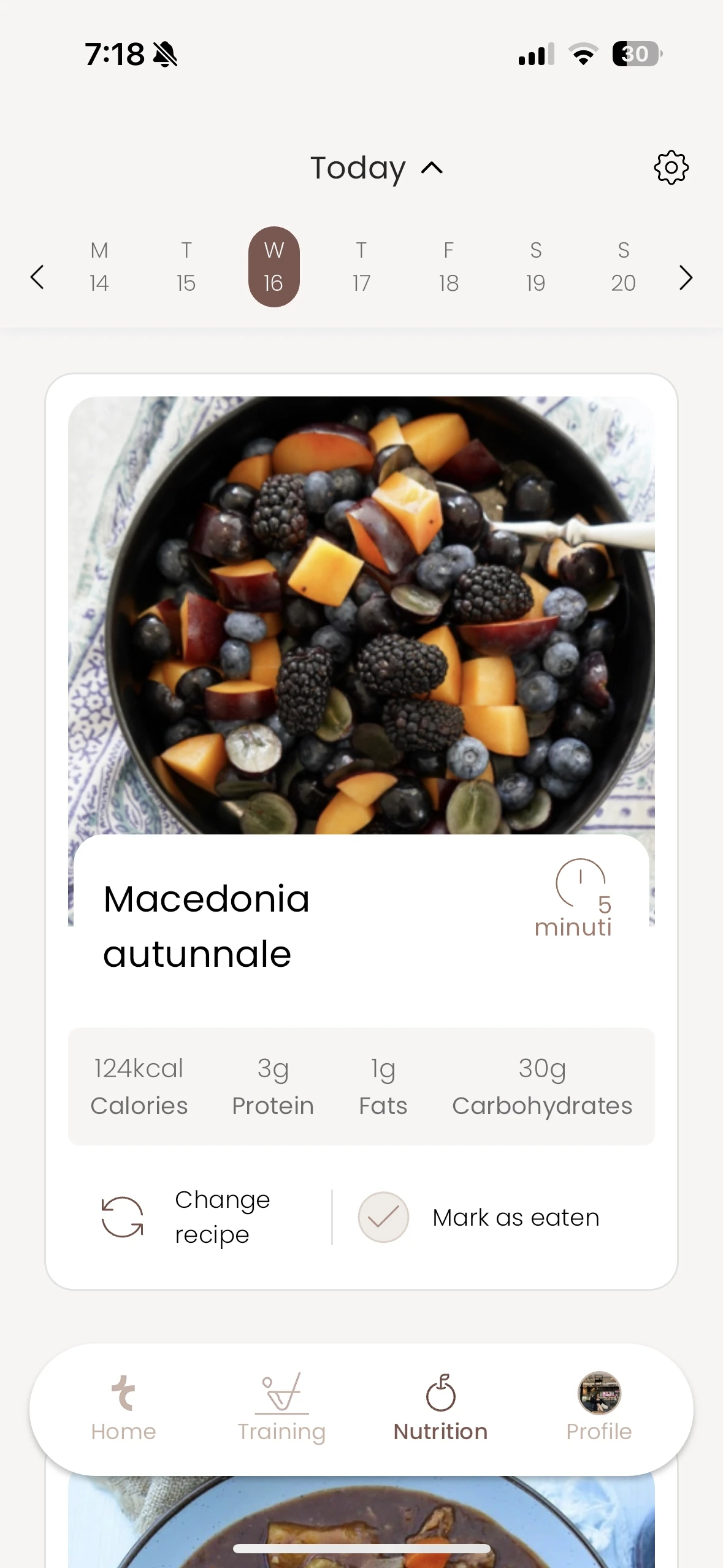Screen dimensions: 723x1568
Task: Change recipe for Macedonia autunnale
Action: [185, 1217]
